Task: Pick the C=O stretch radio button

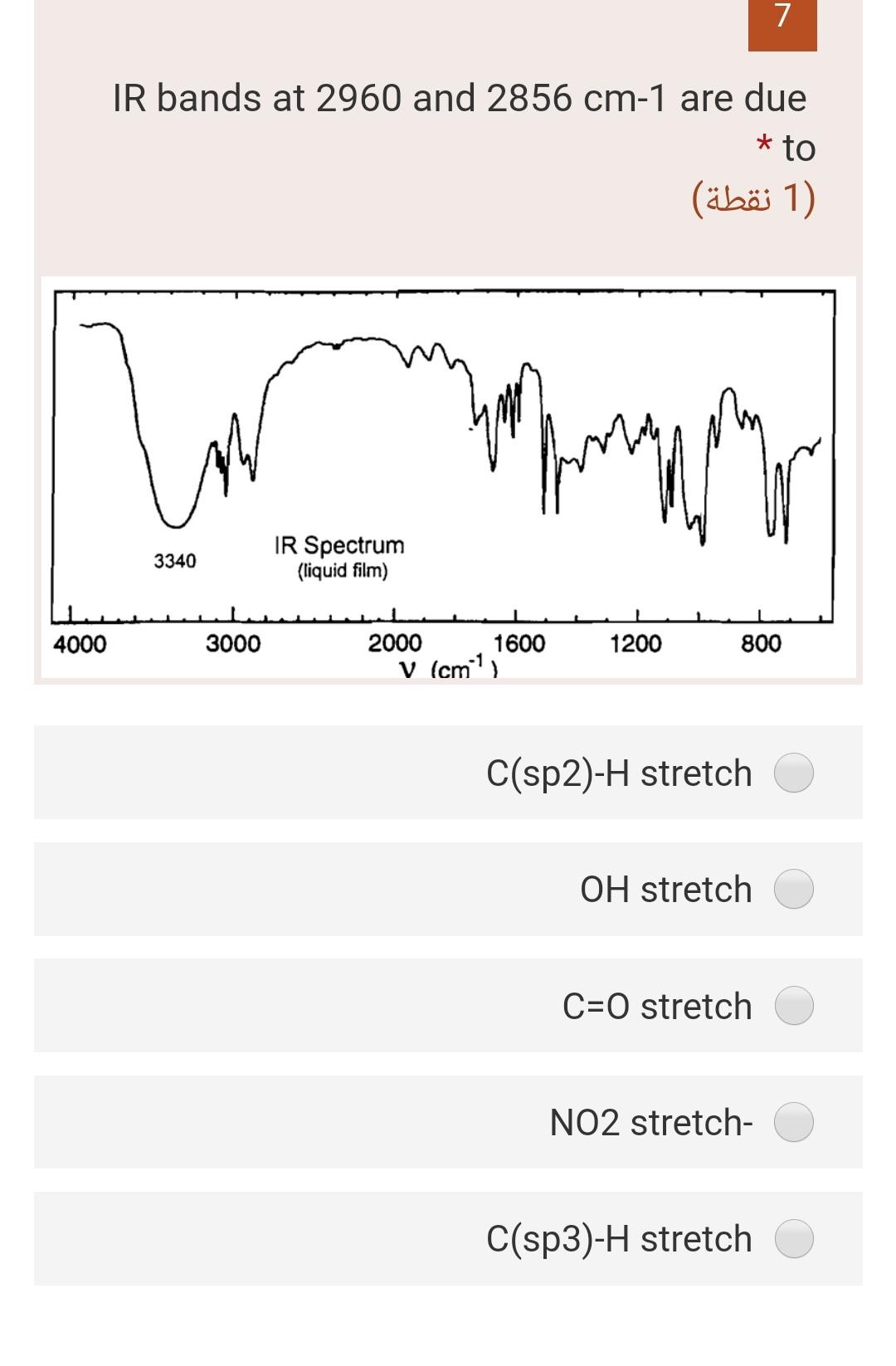Action: click(794, 1006)
